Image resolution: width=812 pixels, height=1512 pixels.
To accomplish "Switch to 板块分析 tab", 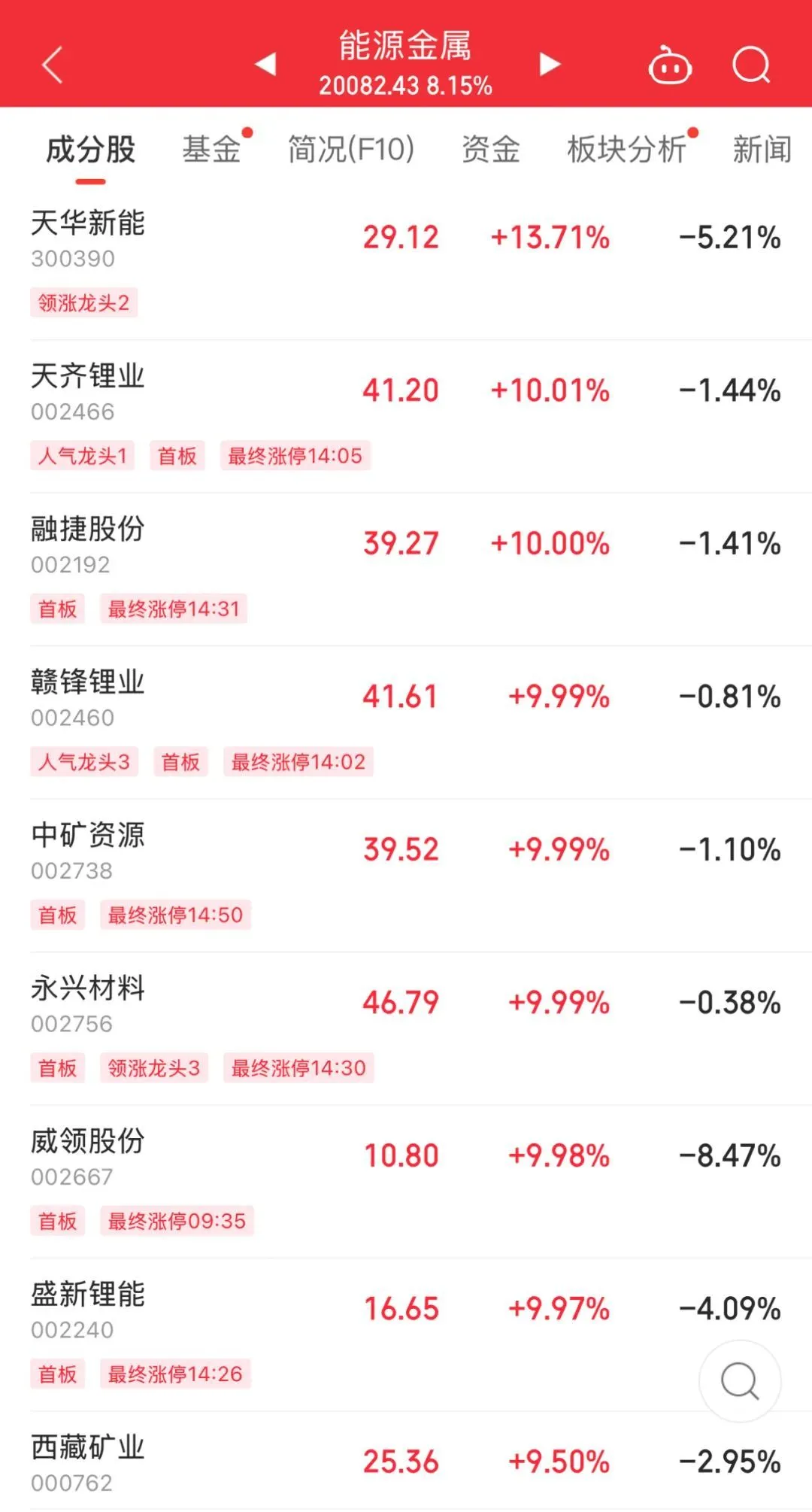I will tap(626, 150).
